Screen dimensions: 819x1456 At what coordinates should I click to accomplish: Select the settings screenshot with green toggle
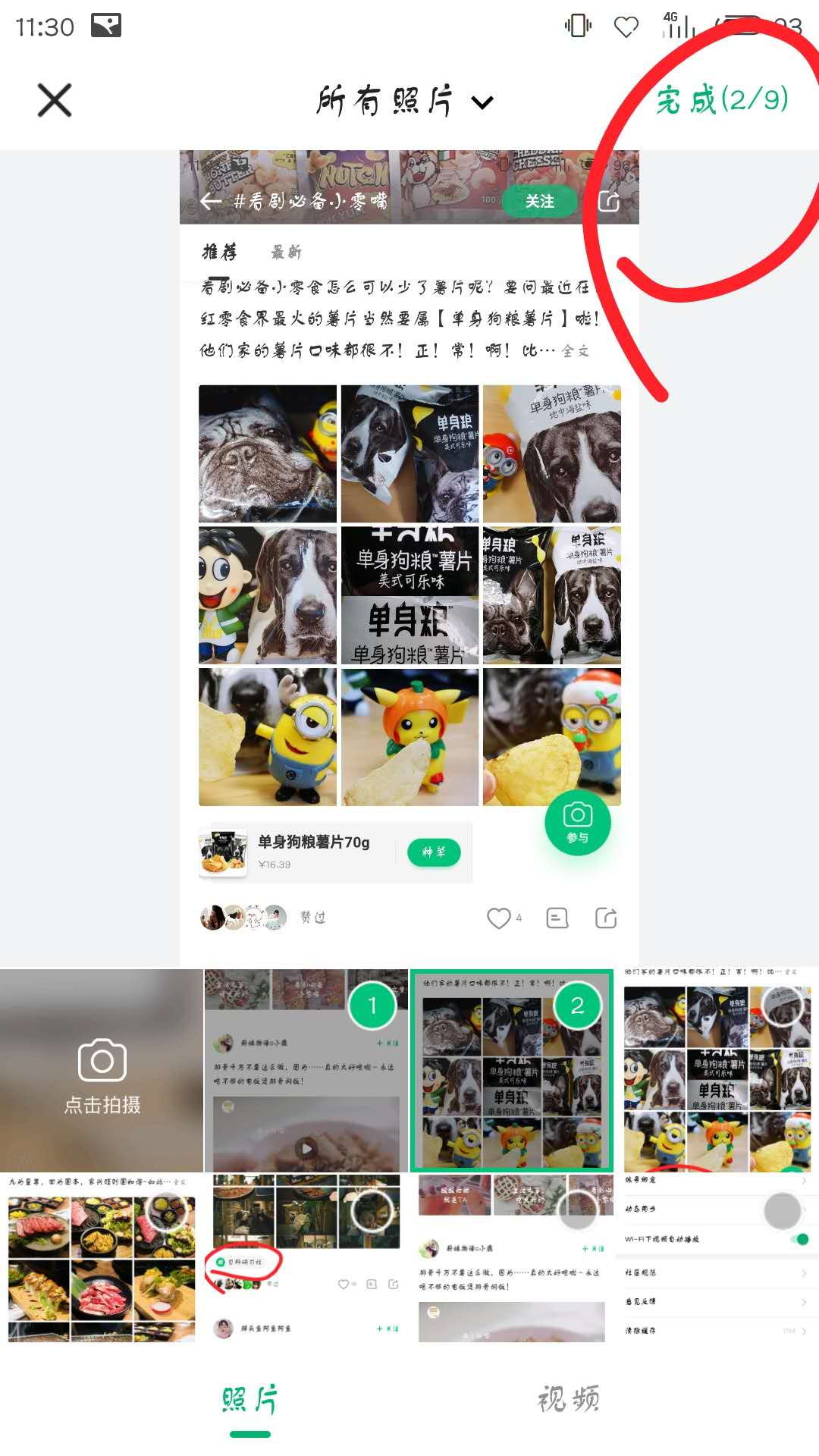click(782, 1210)
